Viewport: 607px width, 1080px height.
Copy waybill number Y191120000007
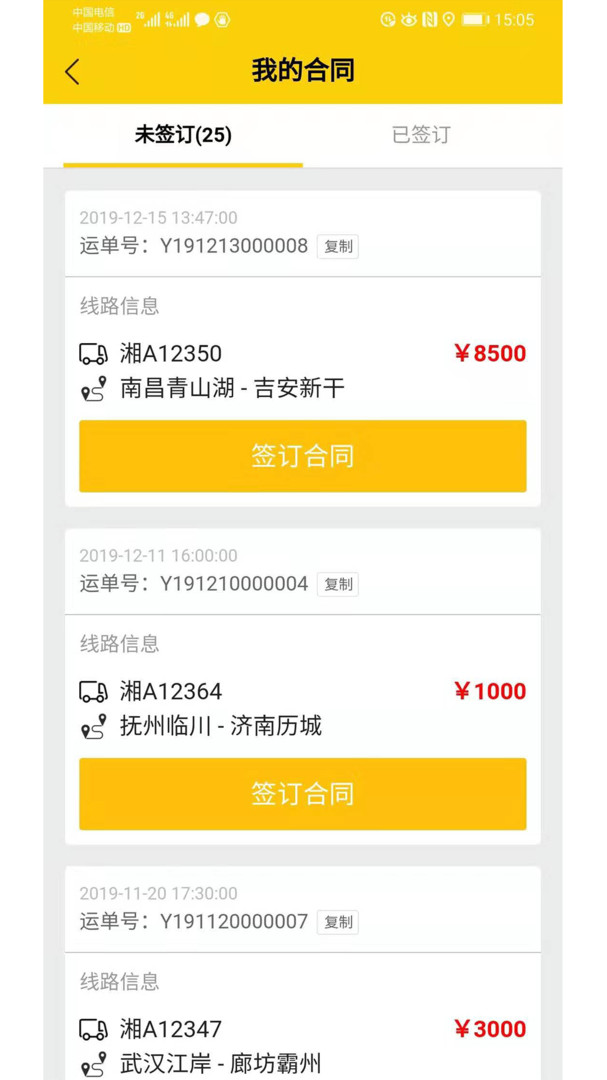338,923
